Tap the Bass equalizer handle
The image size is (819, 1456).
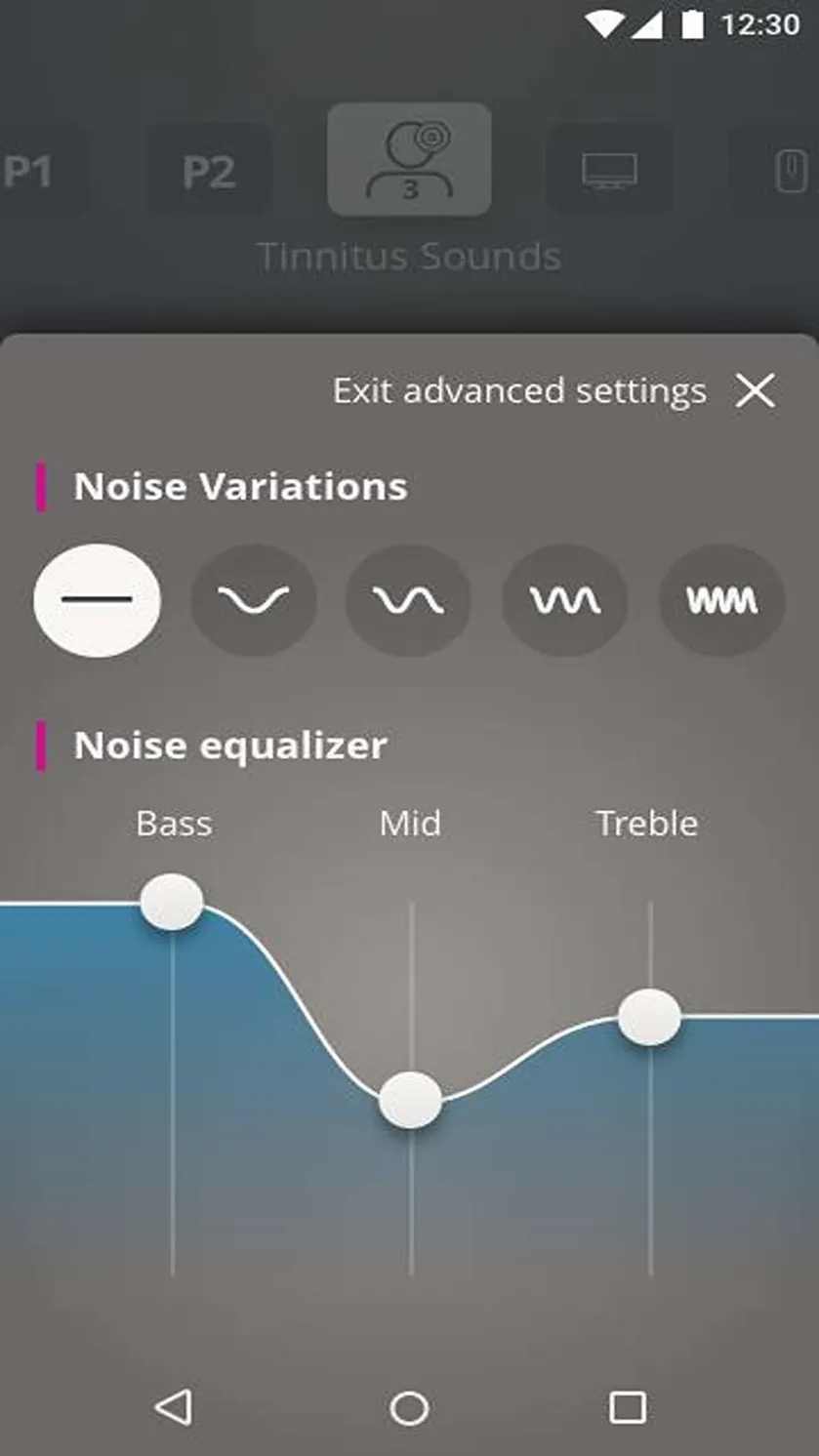(172, 902)
